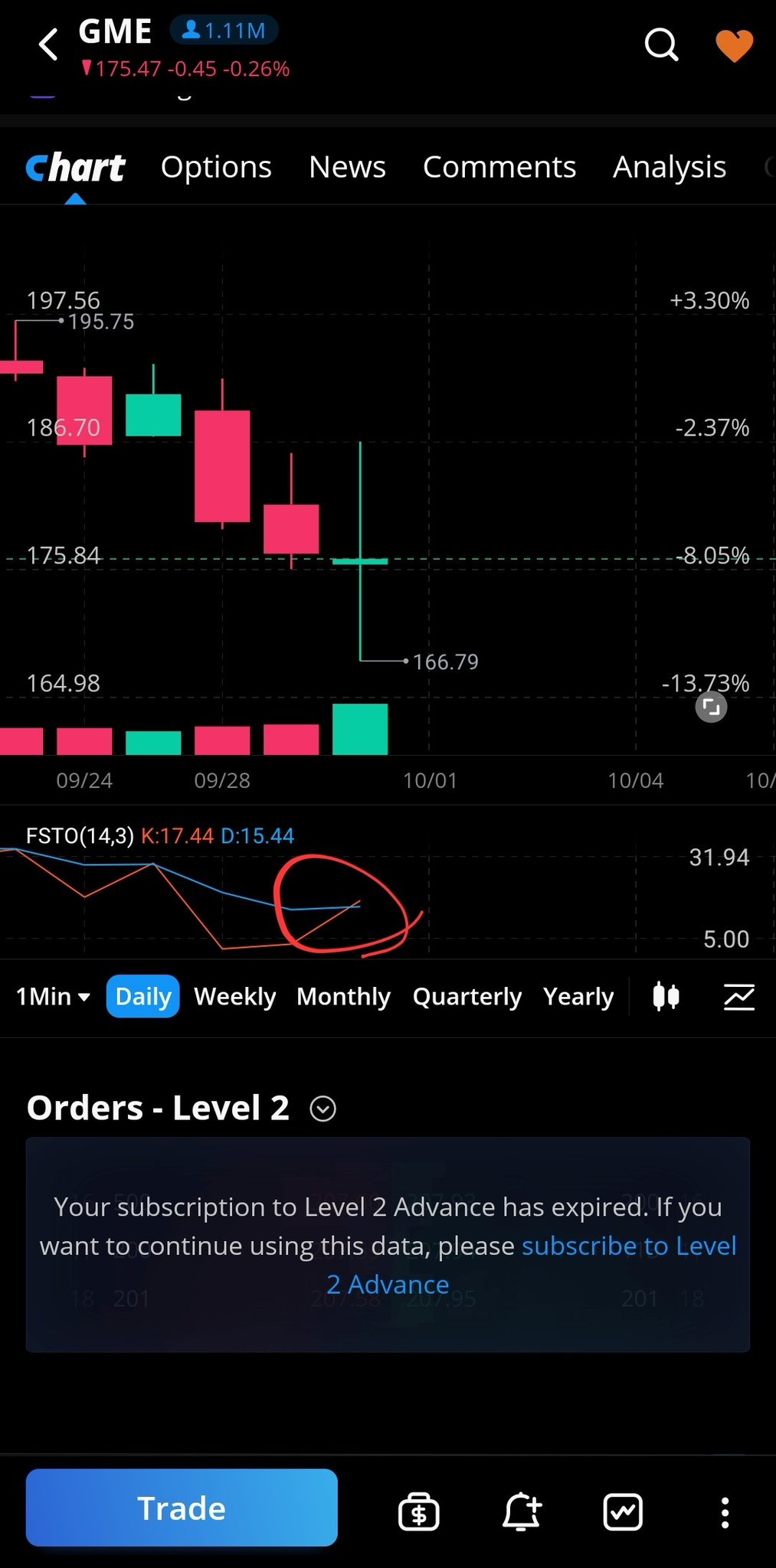Screen dimensions: 776x1568
Task: Open stock search magnifier
Action: (x=661, y=44)
